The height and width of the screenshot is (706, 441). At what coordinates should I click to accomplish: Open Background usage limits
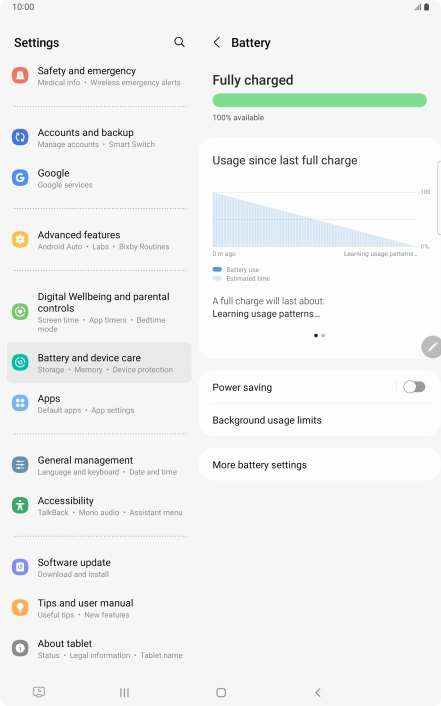319,420
